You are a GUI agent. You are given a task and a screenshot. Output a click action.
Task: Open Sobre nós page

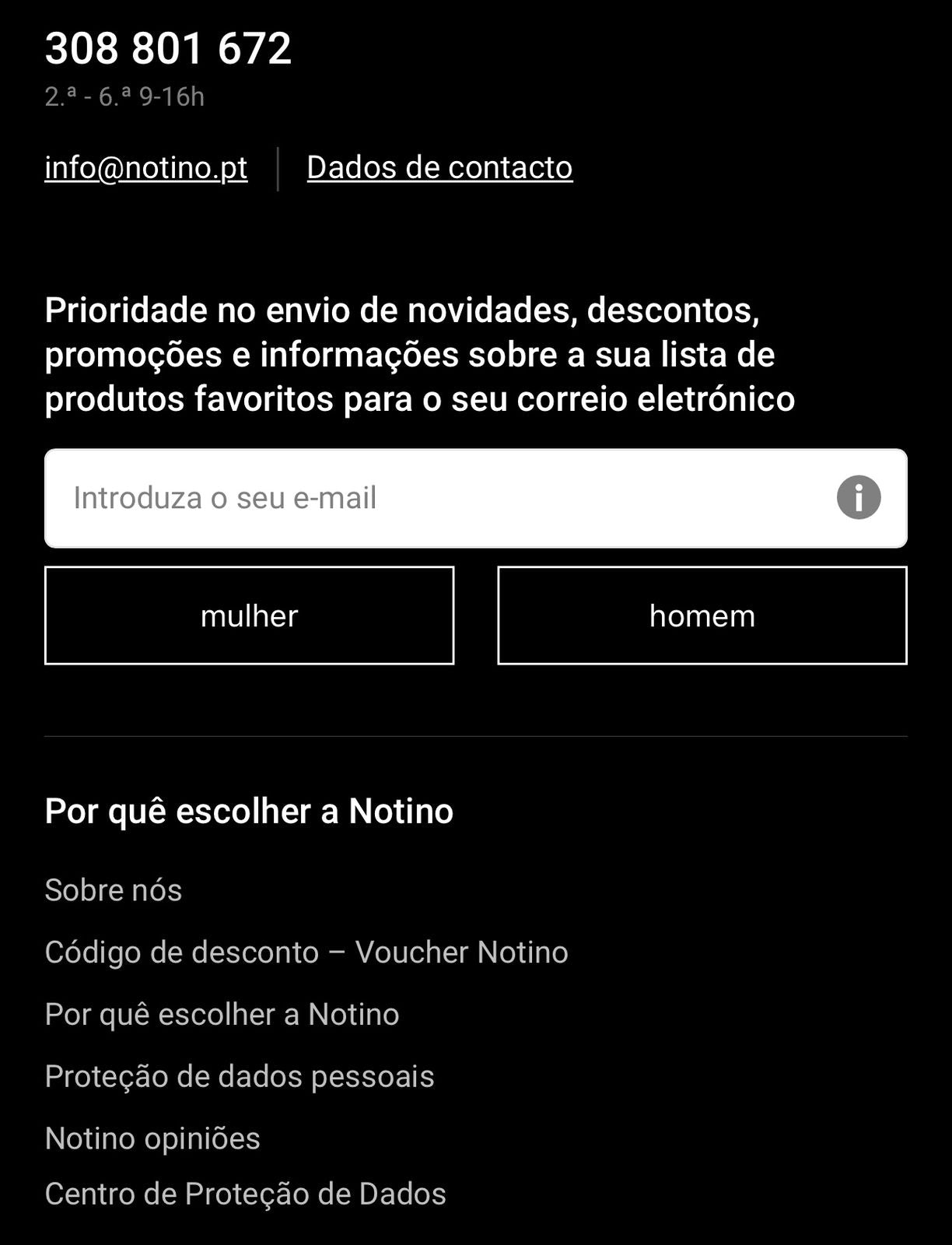coord(114,890)
